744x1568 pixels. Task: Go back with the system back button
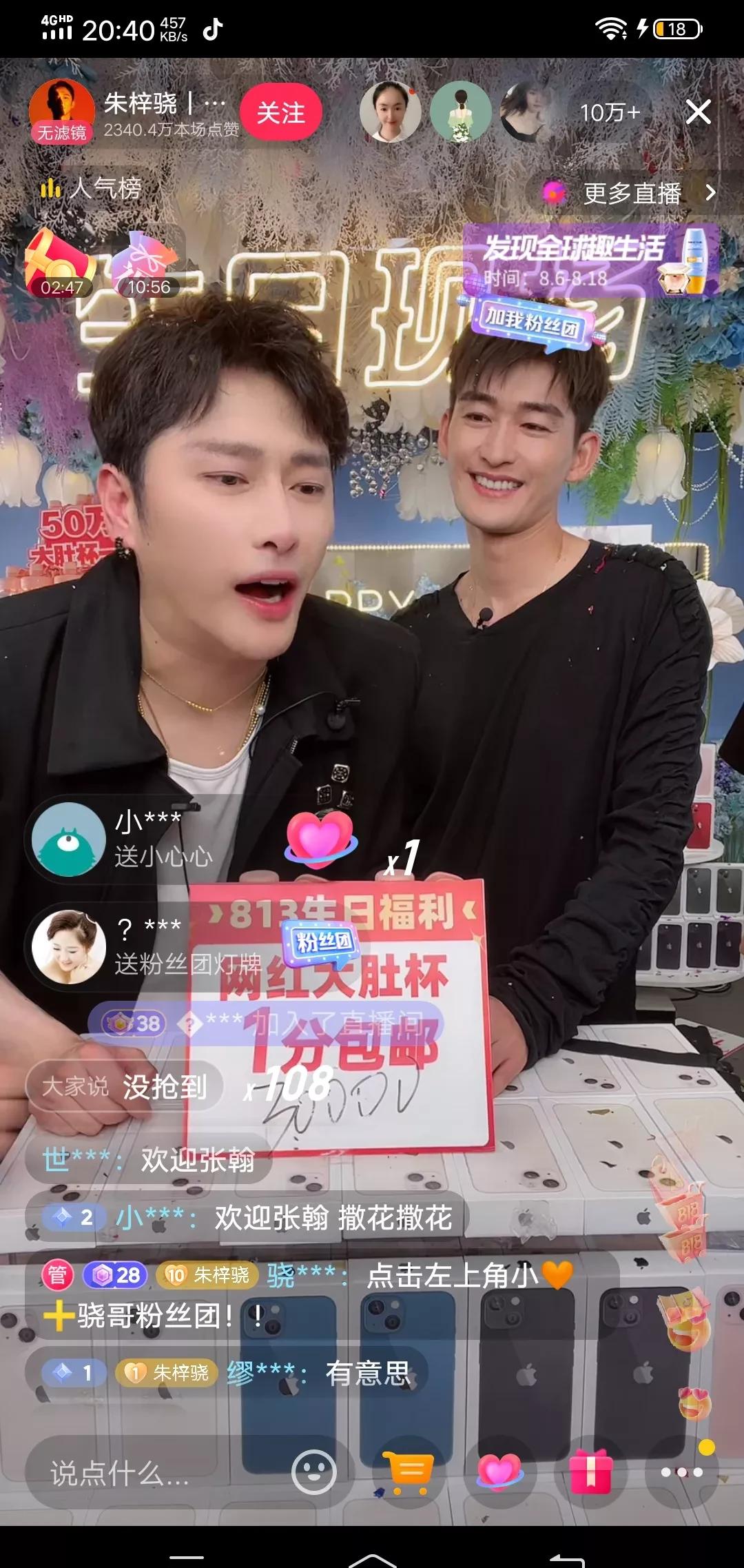pyautogui.click(x=566, y=1556)
